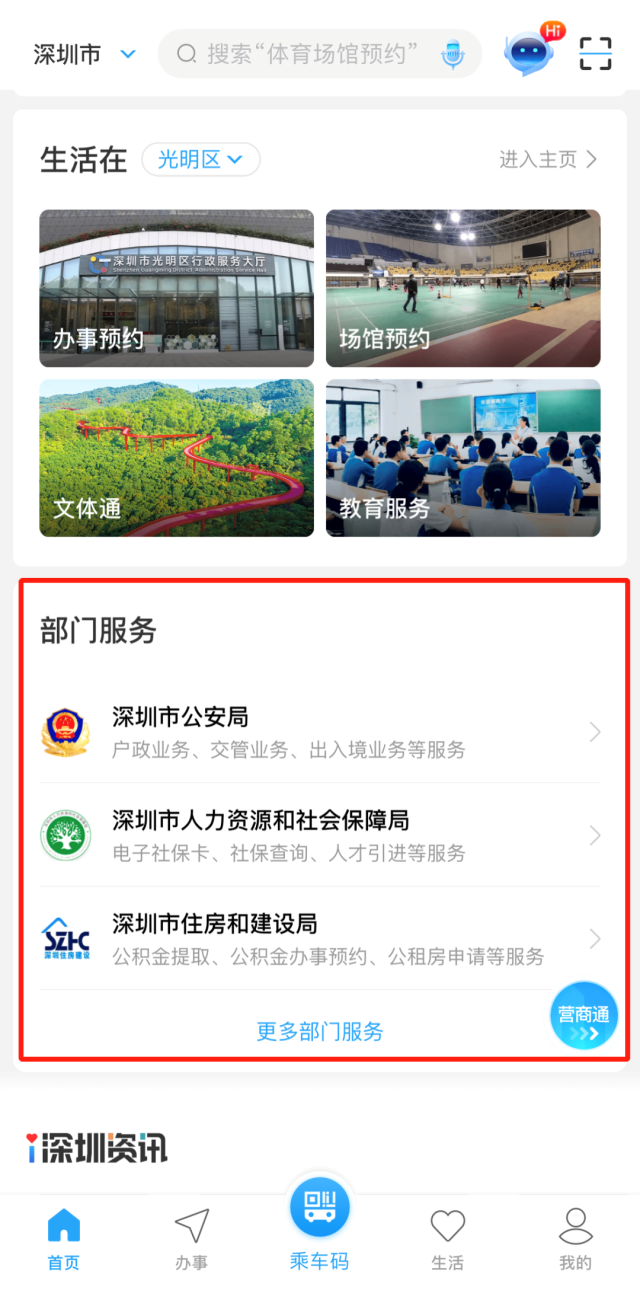Screen dimensions: 640x1303
Task: View 更多部门服务
Action: coord(320,1031)
